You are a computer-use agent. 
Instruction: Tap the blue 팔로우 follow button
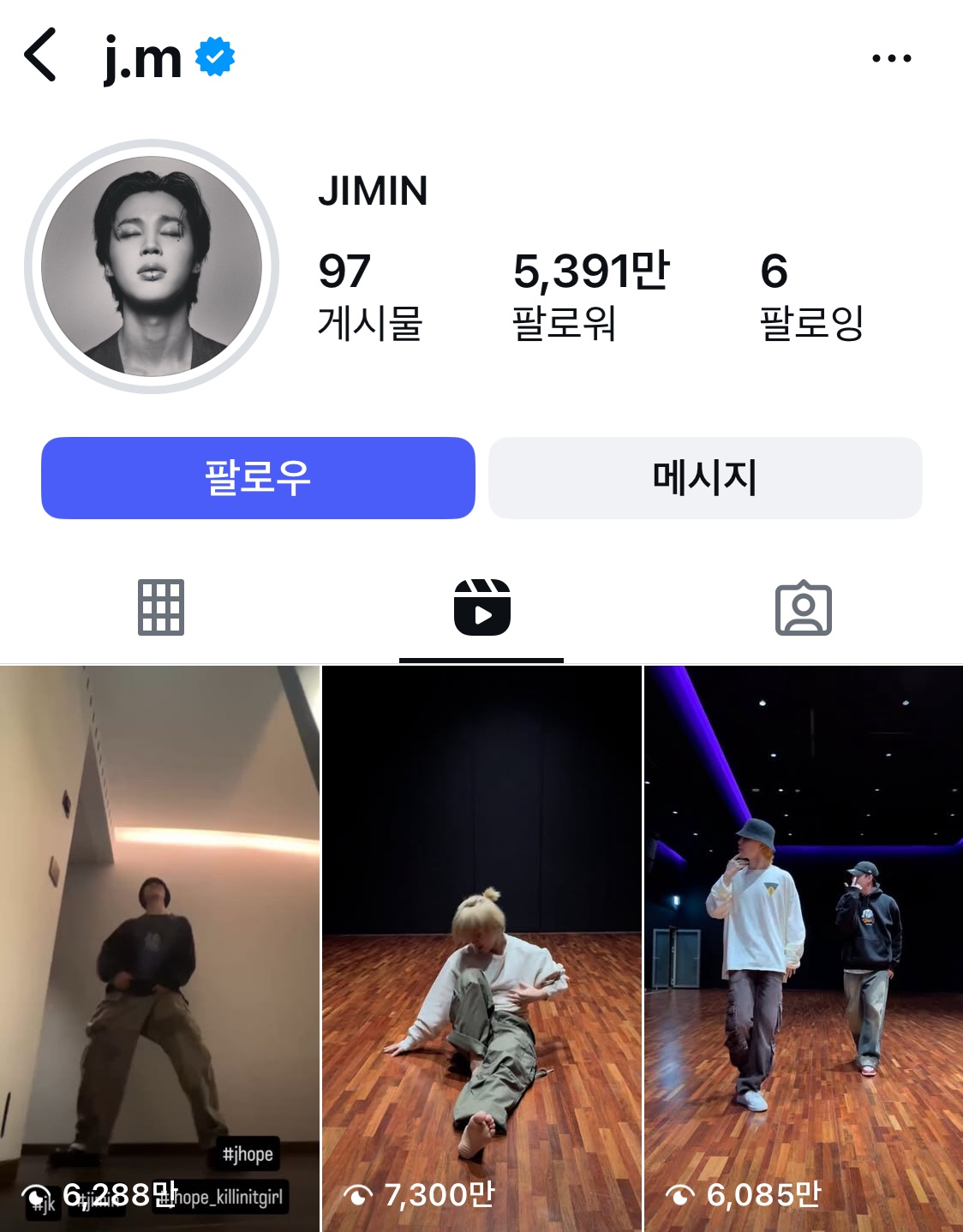(258, 478)
